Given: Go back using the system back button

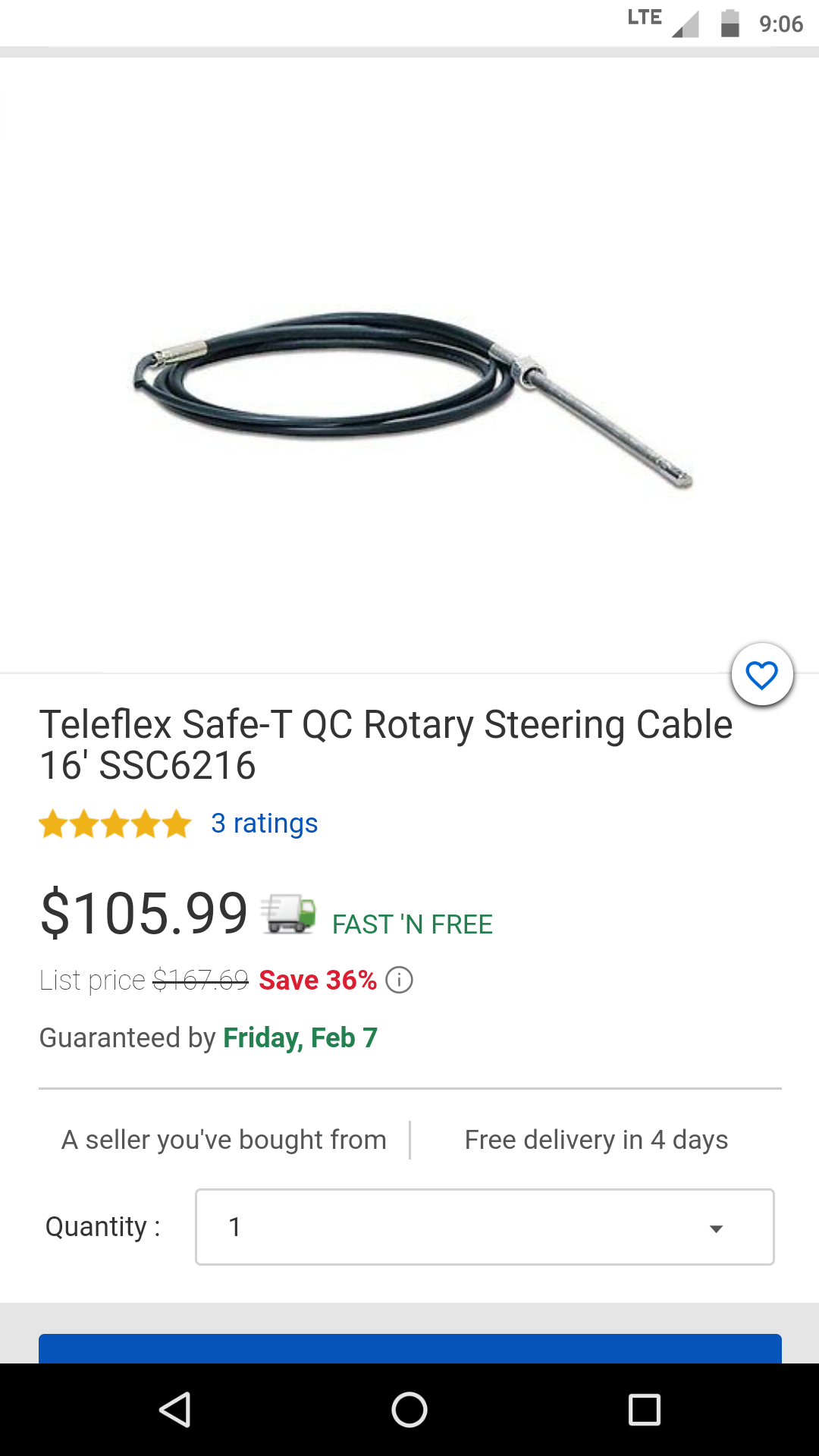Looking at the screenshot, I should coord(175,1410).
